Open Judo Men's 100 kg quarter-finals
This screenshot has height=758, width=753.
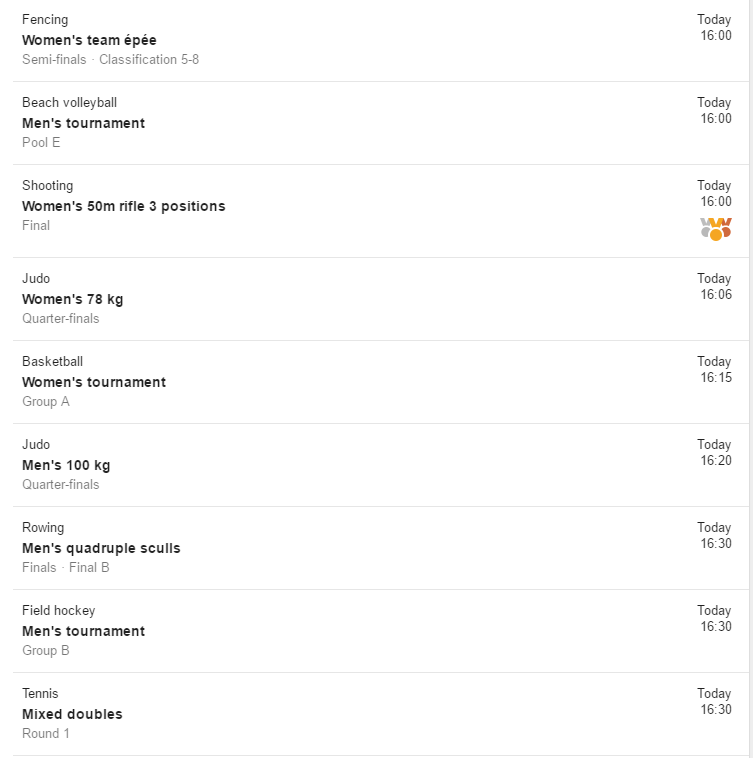click(66, 465)
